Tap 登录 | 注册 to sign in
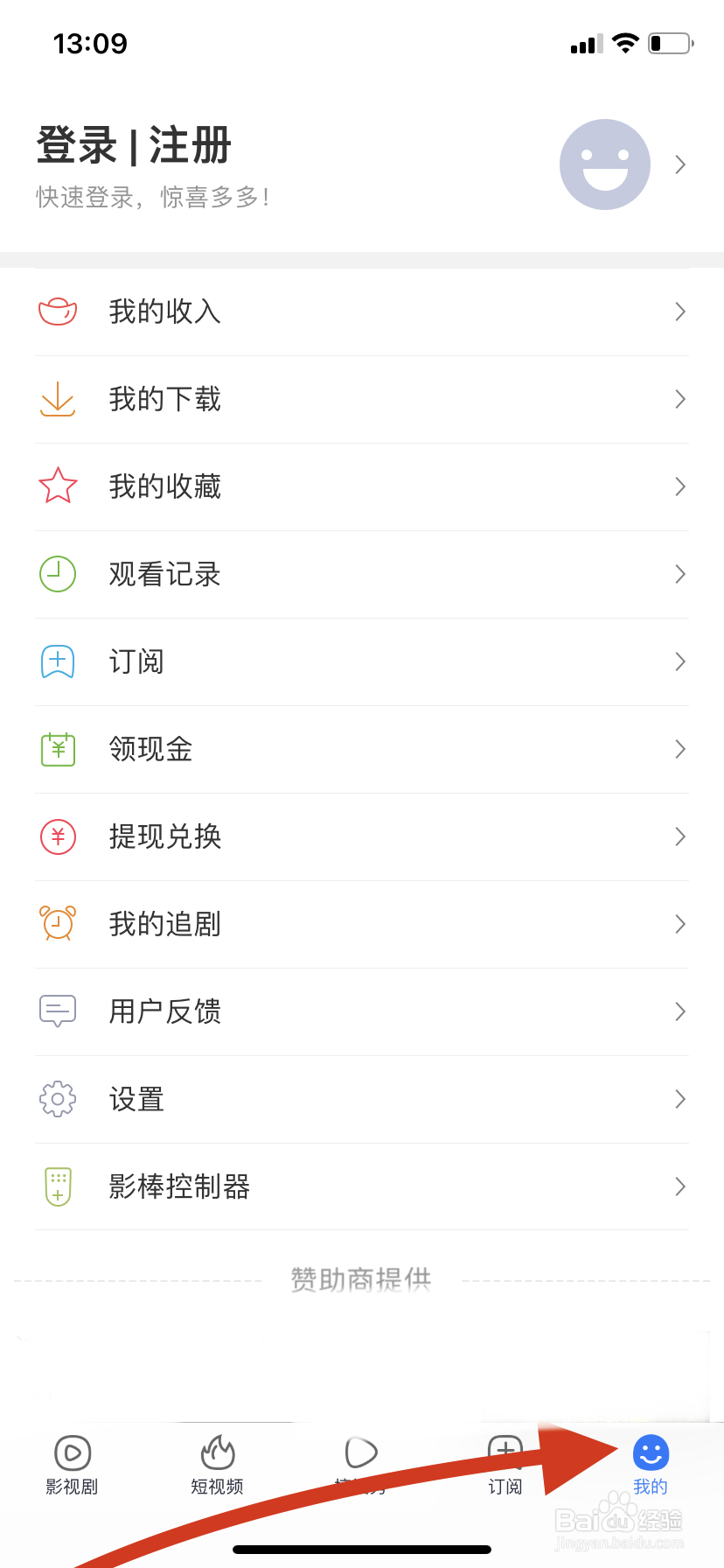Image resolution: width=724 pixels, height=1568 pixels. point(134,145)
